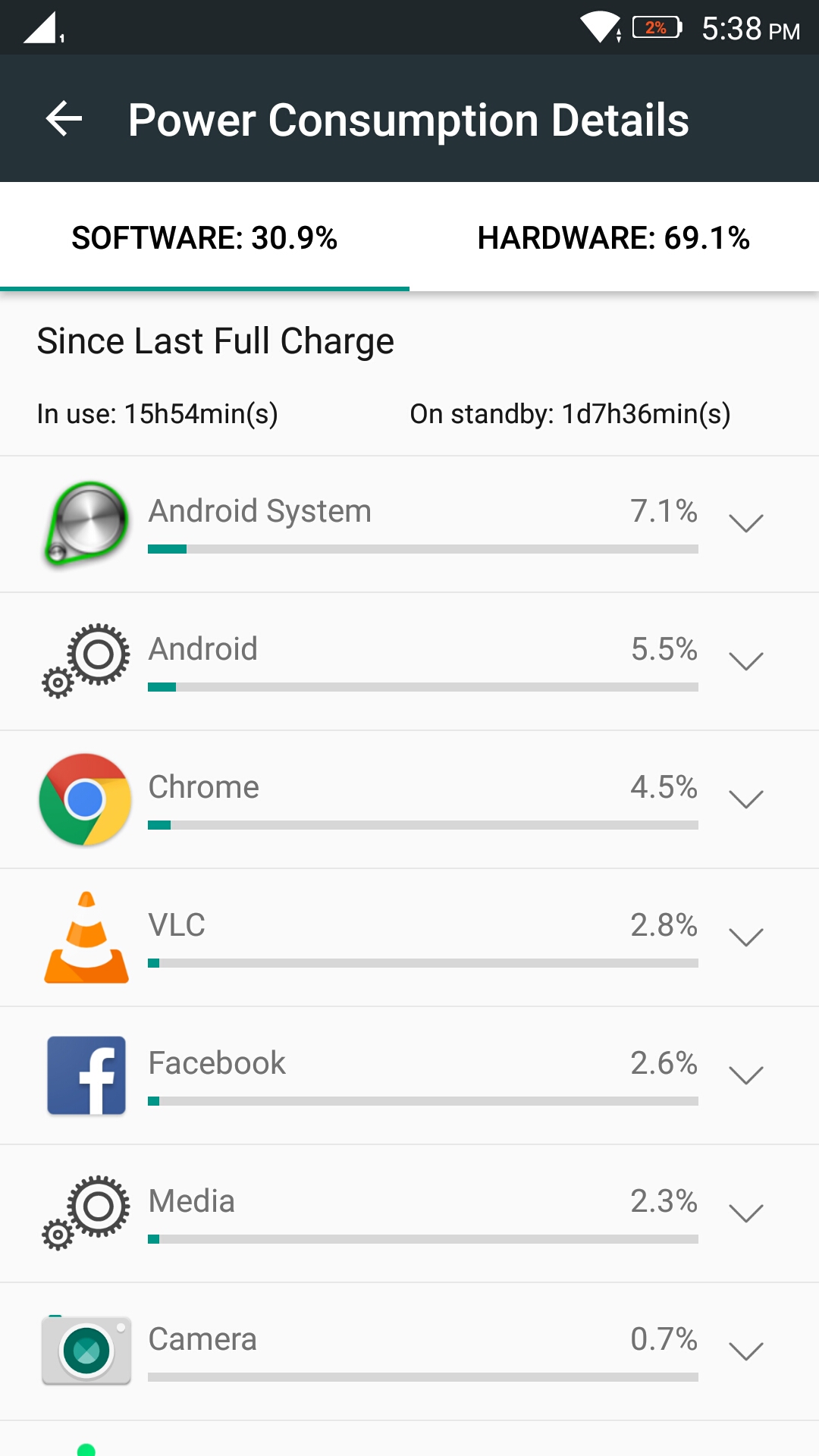Screen dimensions: 819x1456
Task: Expand the Android System entry
Action: point(745,523)
